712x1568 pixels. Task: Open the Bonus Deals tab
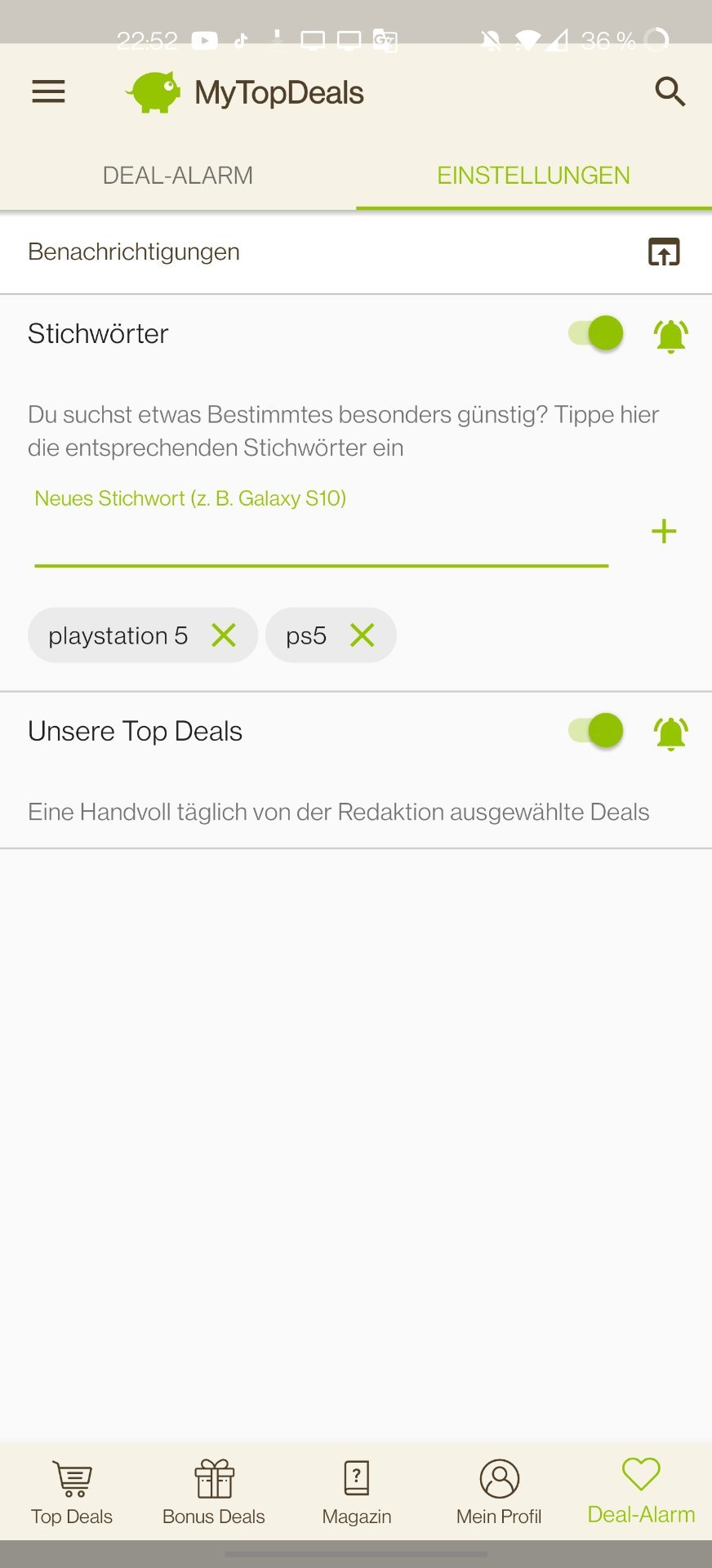click(214, 1493)
